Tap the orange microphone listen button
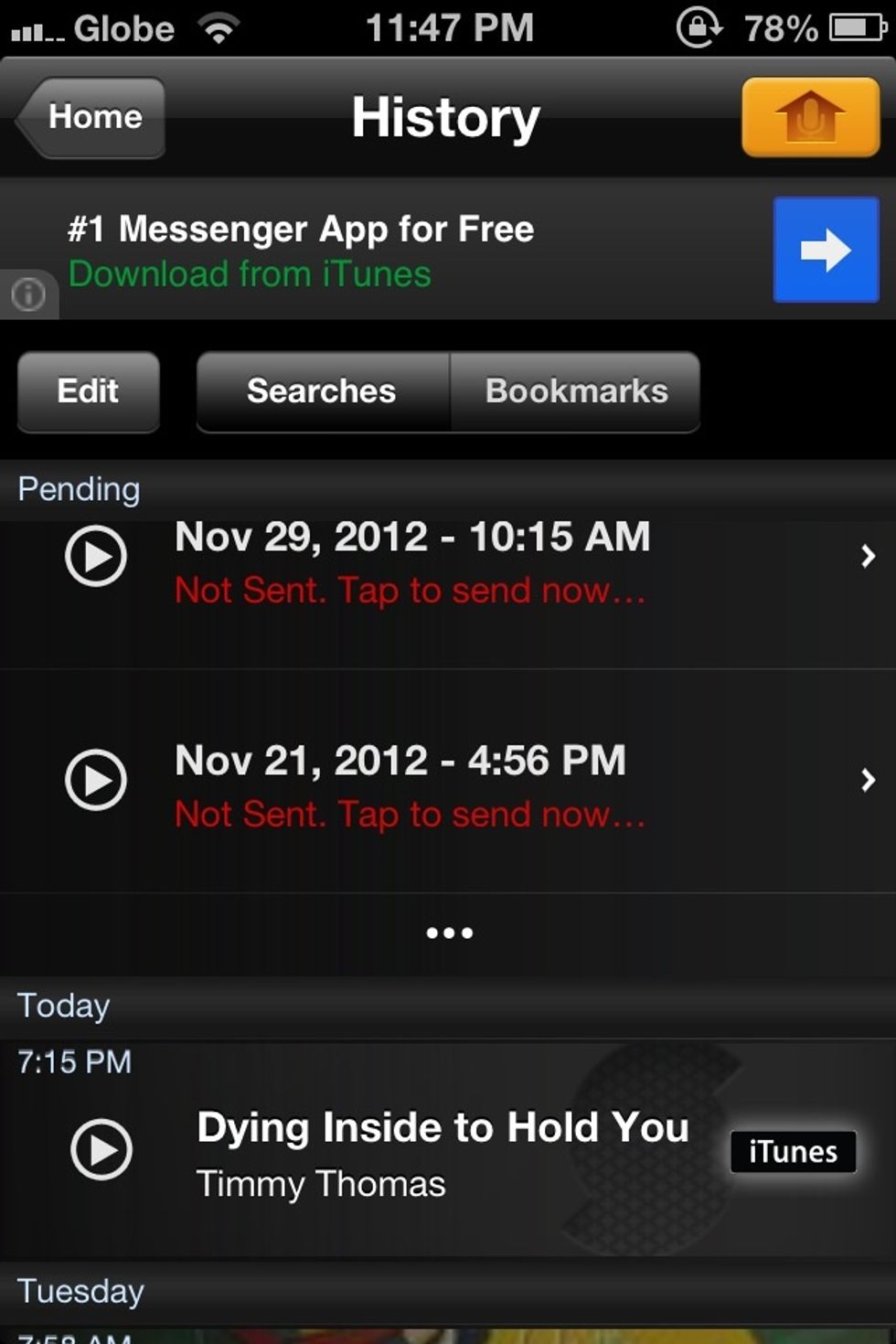 click(x=810, y=117)
